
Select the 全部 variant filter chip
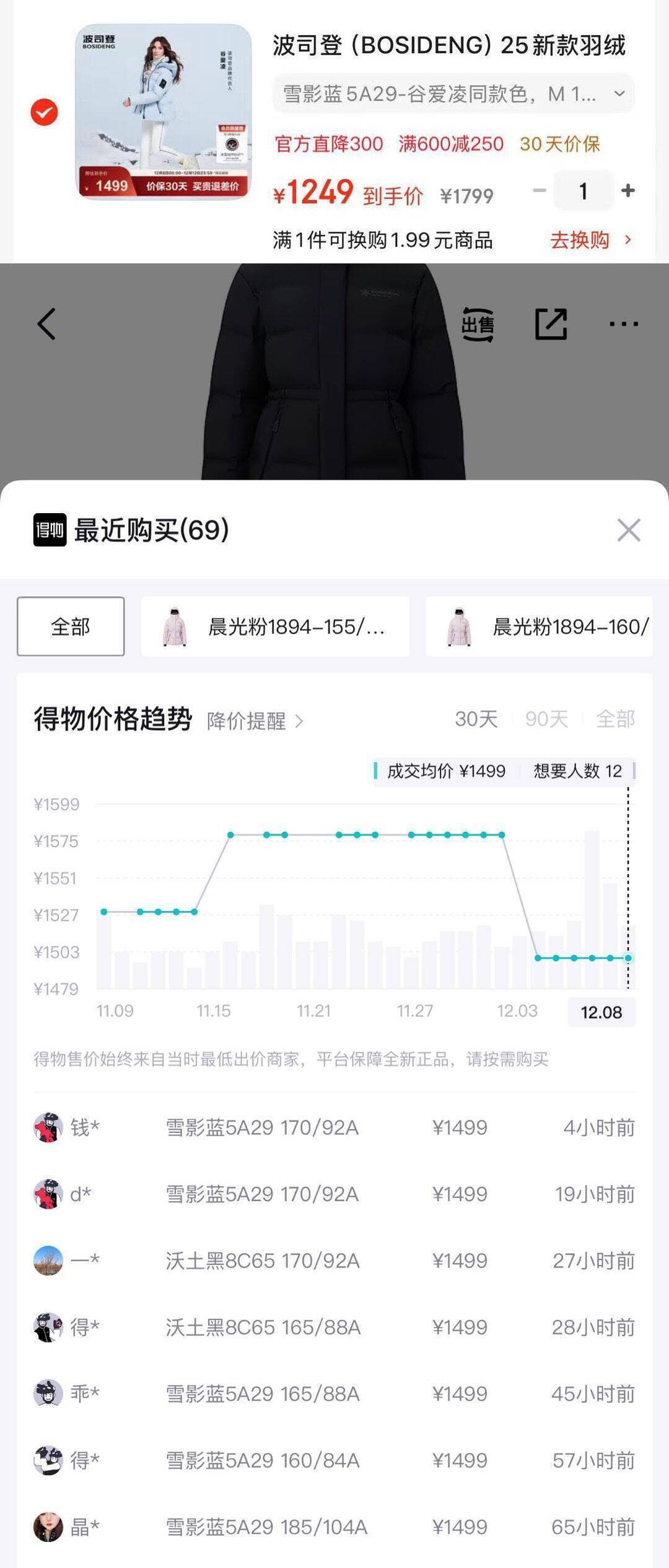(71, 627)
